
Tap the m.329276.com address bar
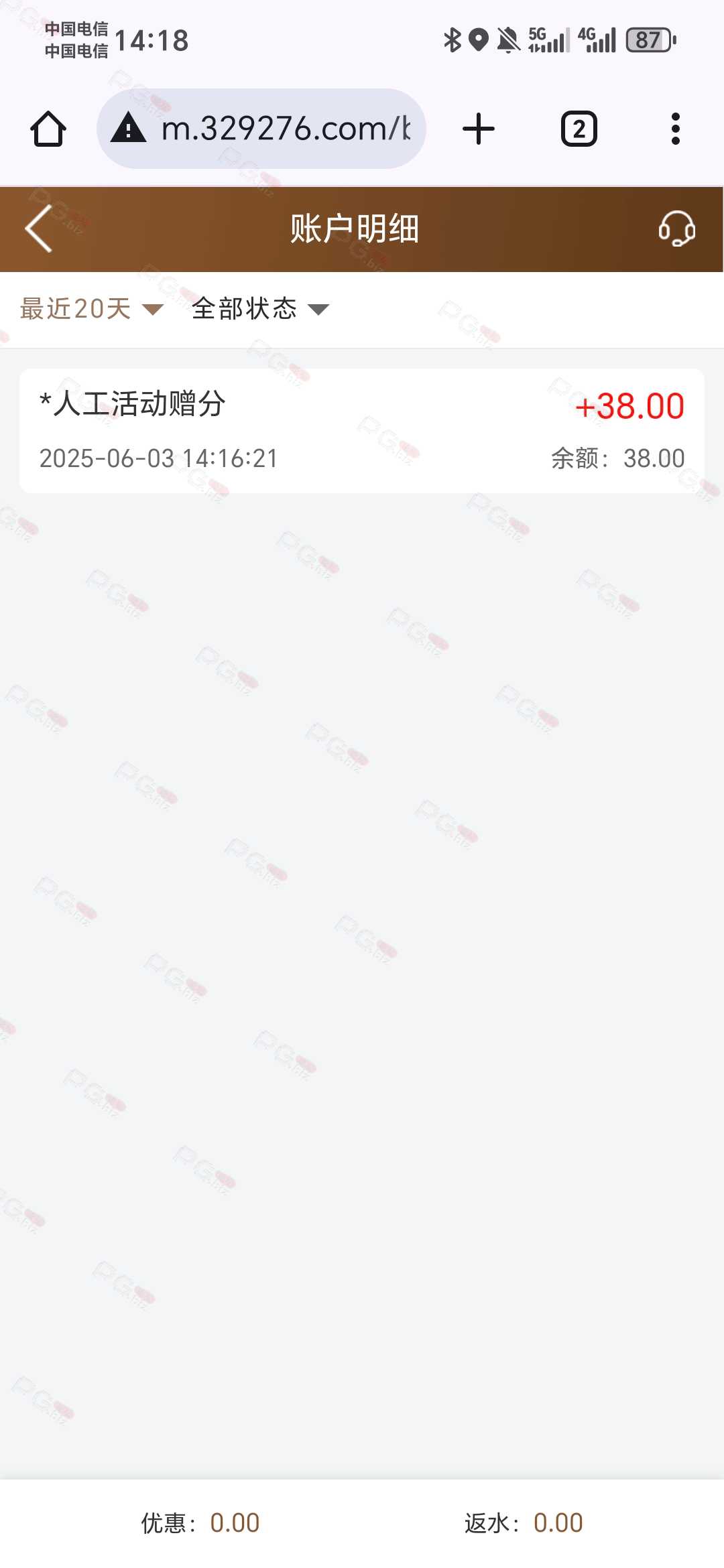click(x=261, y=129)
